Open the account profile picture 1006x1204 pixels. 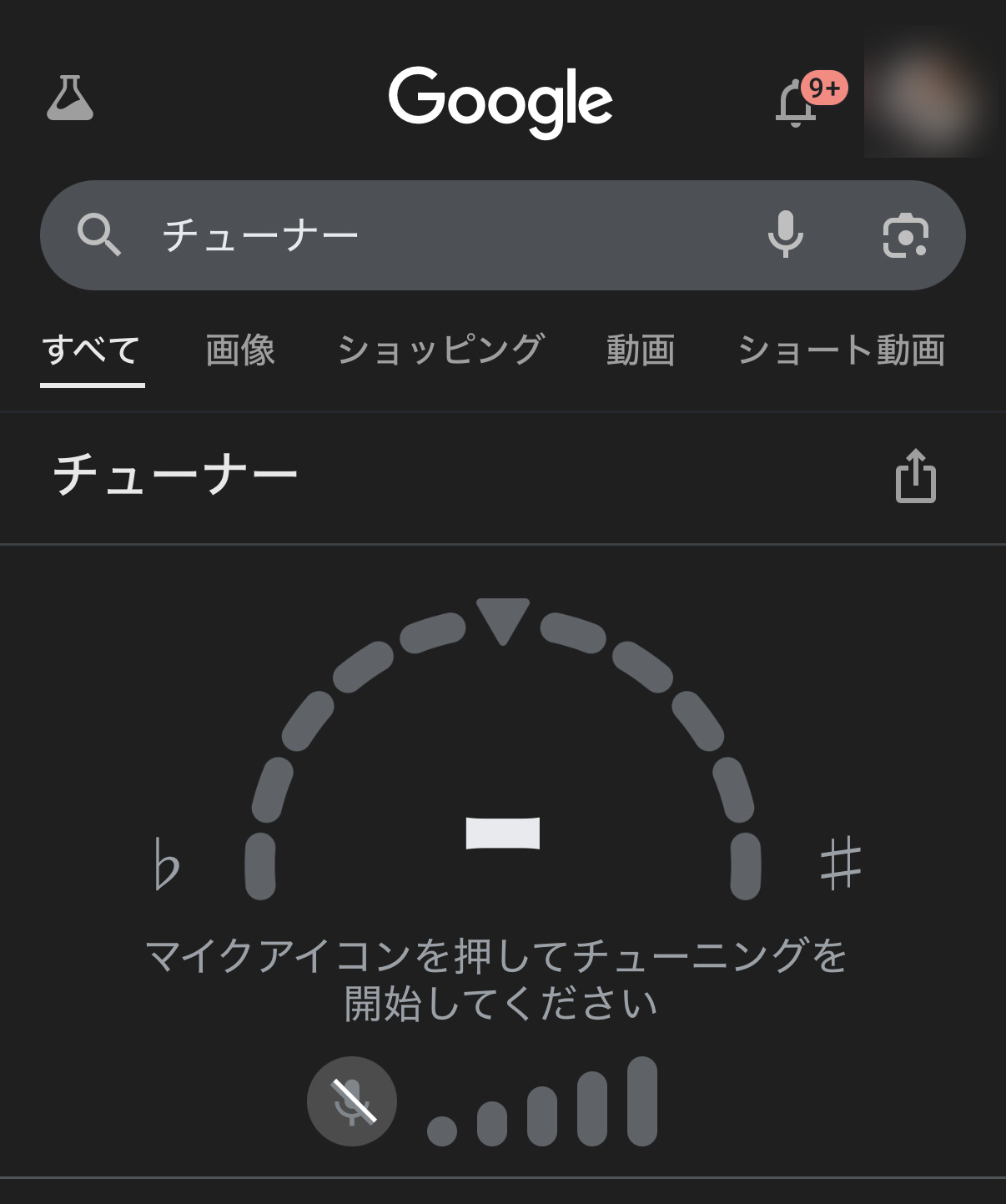click(929, 93)
